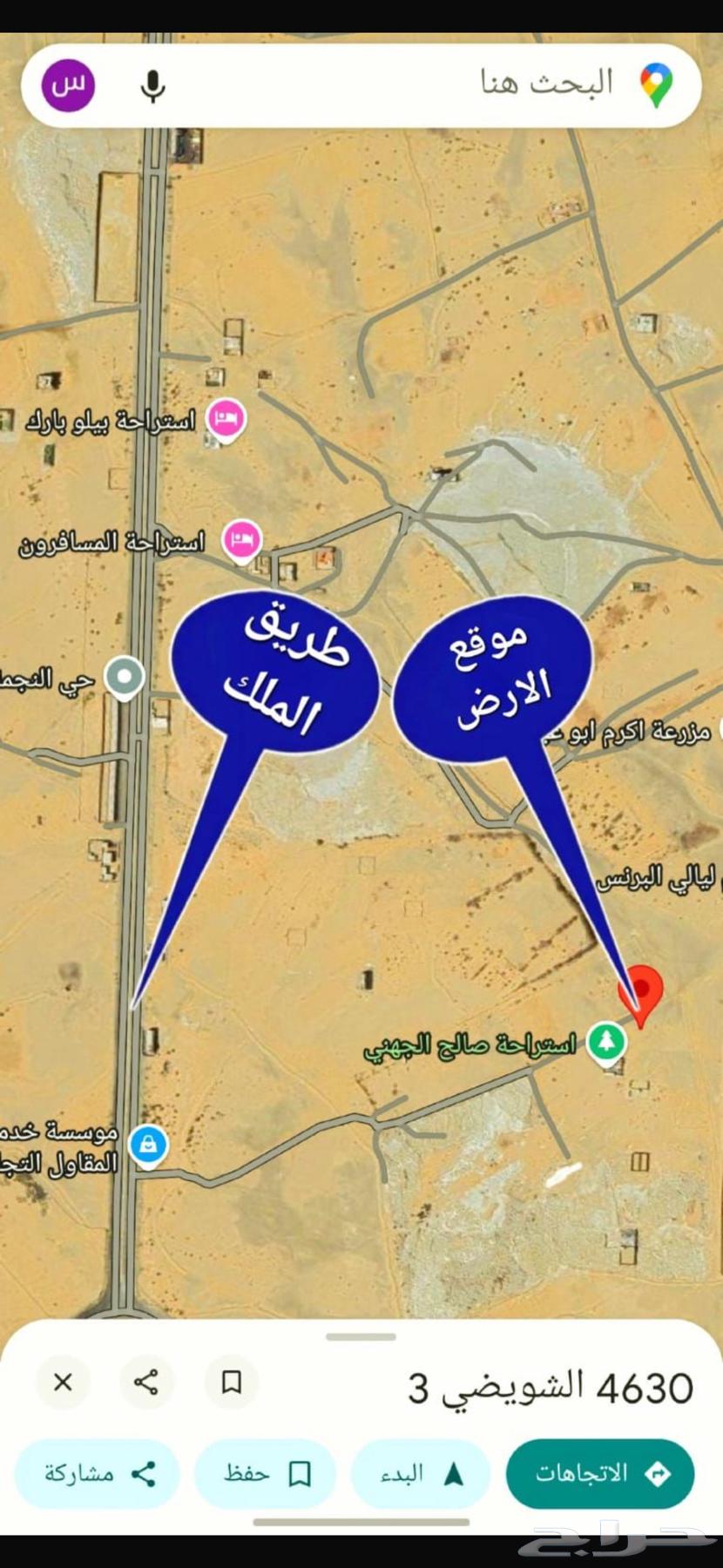This screenshot has width=723, height=1568.
Task: Start navigation with البدء button
Action: (x=421, y=1474)
